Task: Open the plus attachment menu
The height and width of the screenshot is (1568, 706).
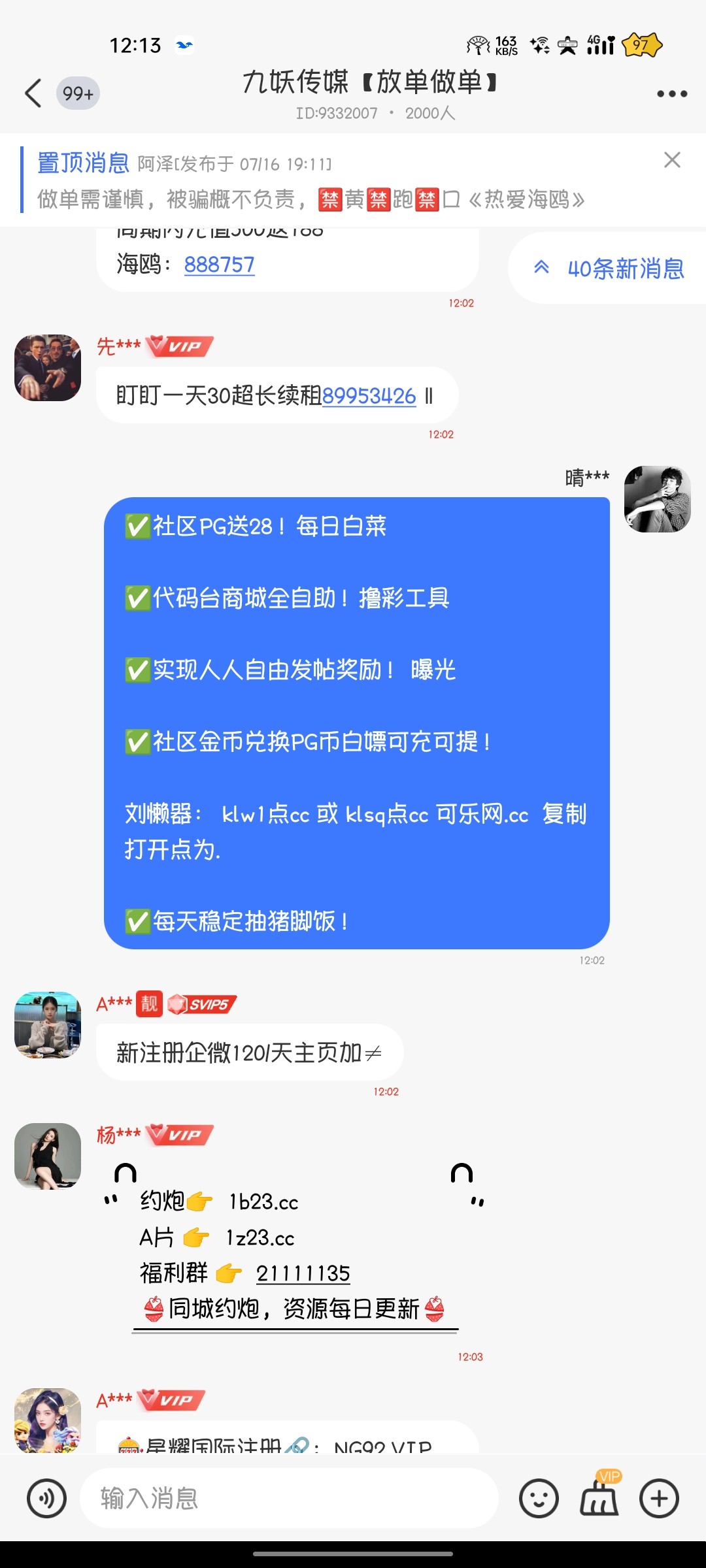Action: click(660, 1500)
